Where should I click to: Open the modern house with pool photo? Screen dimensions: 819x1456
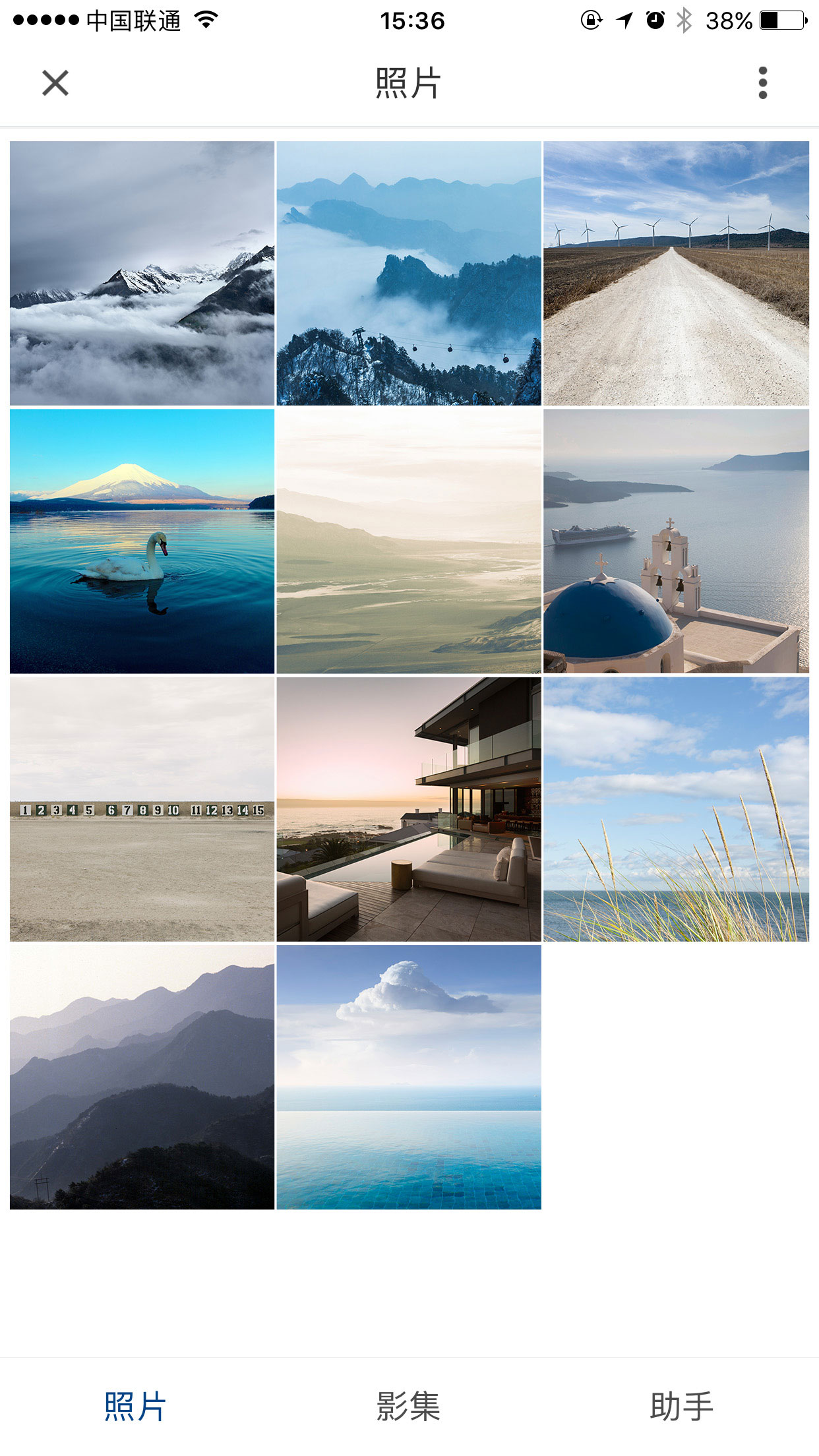pyautogui.click(x=409, y=809)
